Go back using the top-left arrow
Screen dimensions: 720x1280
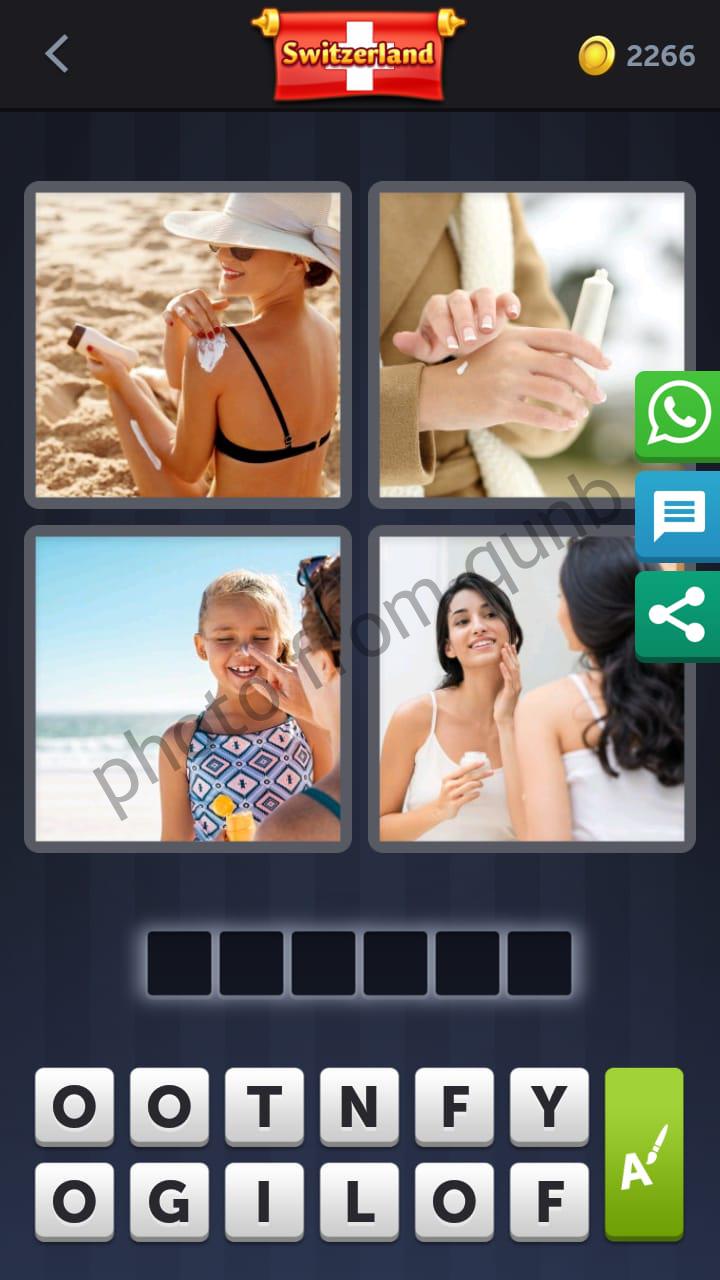[x=57, y=54]
